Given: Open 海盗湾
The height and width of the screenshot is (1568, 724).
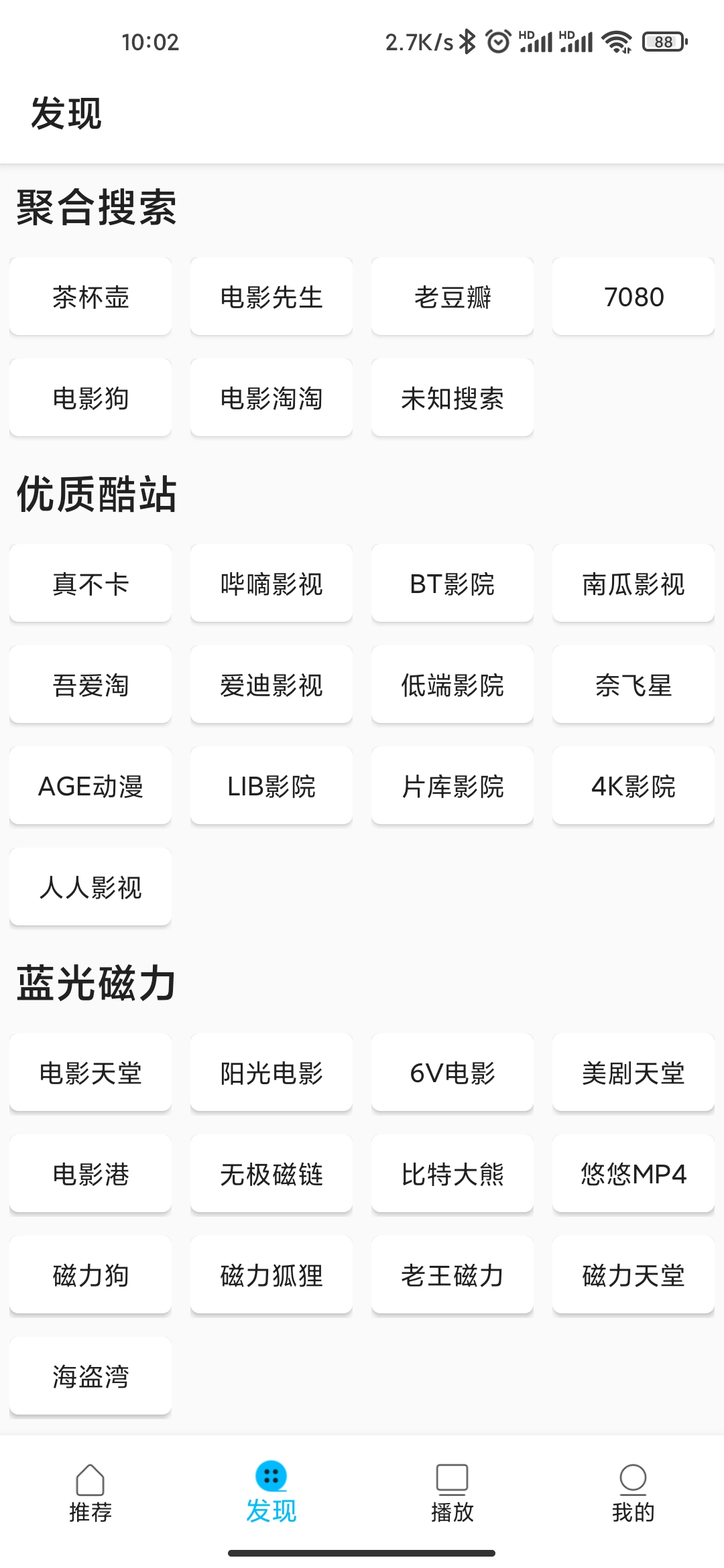Looking at the screenshot, I should pos(90,1376).
